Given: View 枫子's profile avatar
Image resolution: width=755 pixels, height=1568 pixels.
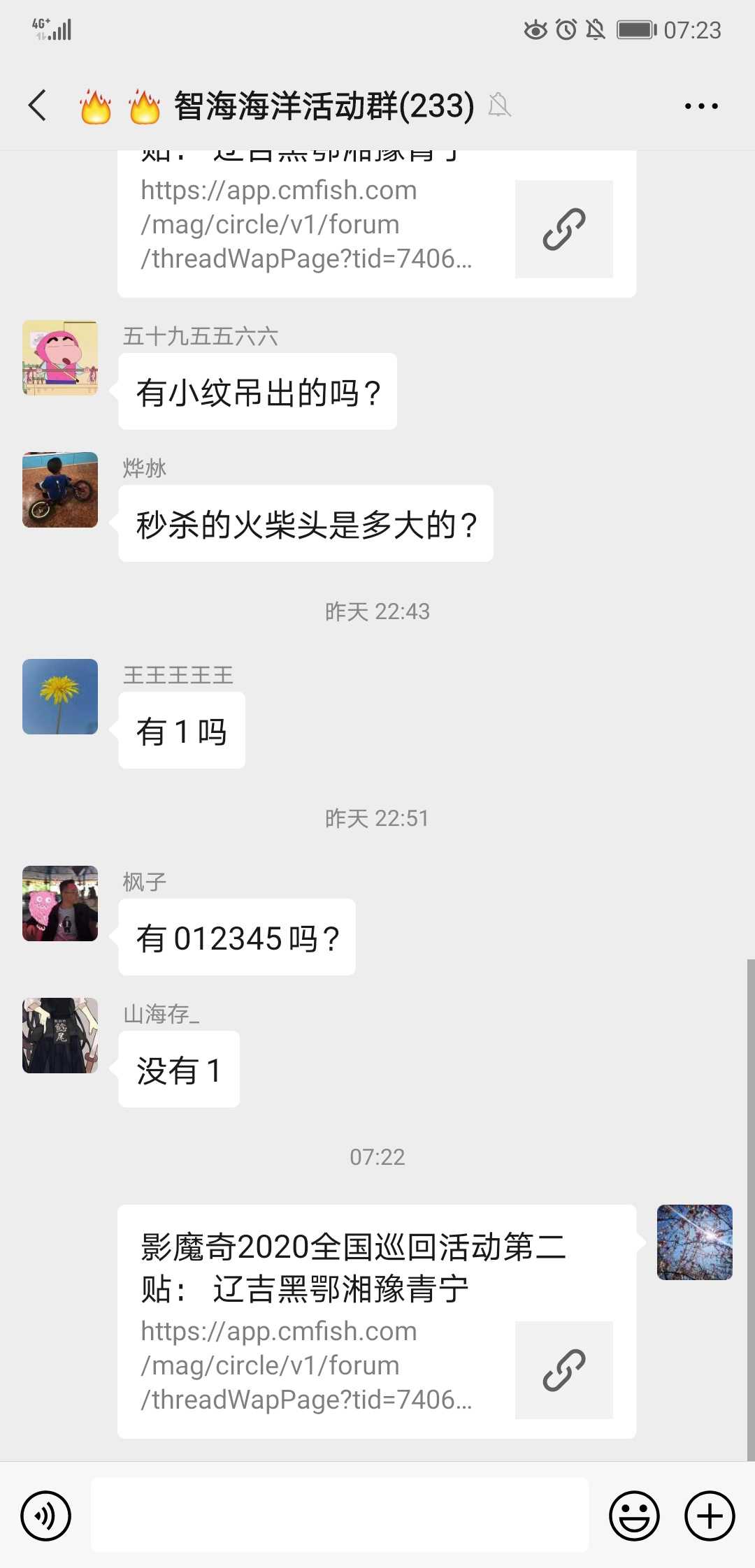Looking at the screenshot, I should (60, 903).
